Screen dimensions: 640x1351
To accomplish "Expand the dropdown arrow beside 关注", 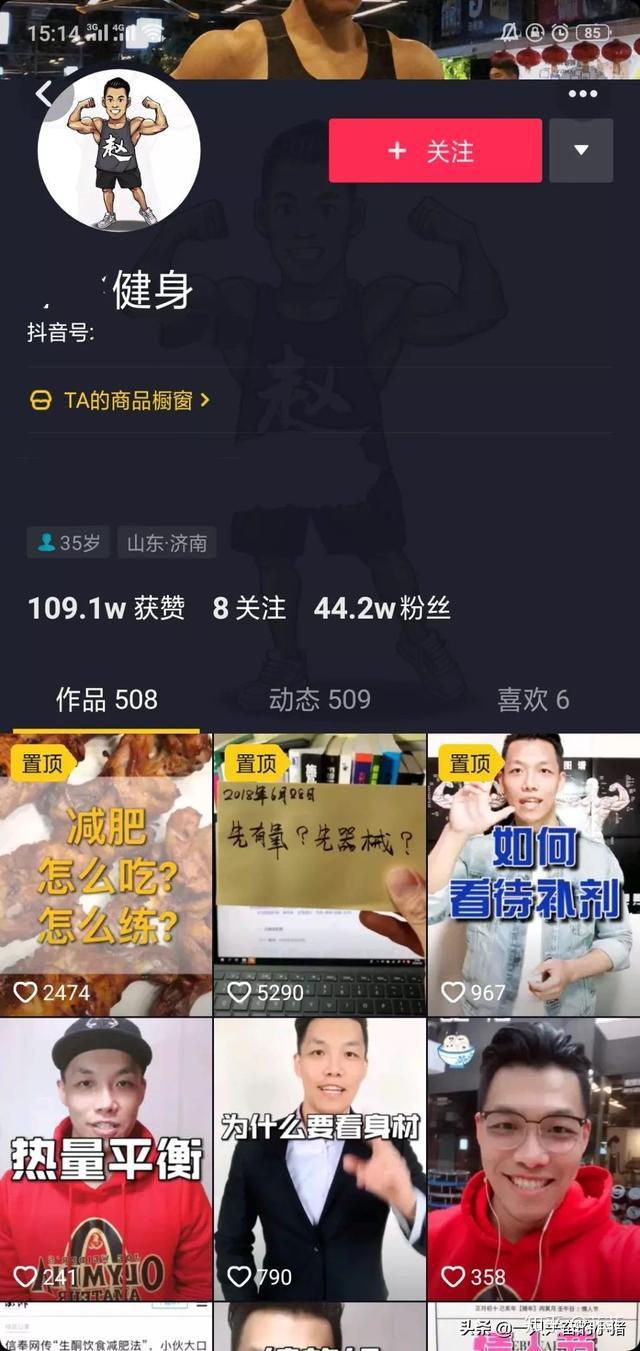I will click(x=581, y=151).
